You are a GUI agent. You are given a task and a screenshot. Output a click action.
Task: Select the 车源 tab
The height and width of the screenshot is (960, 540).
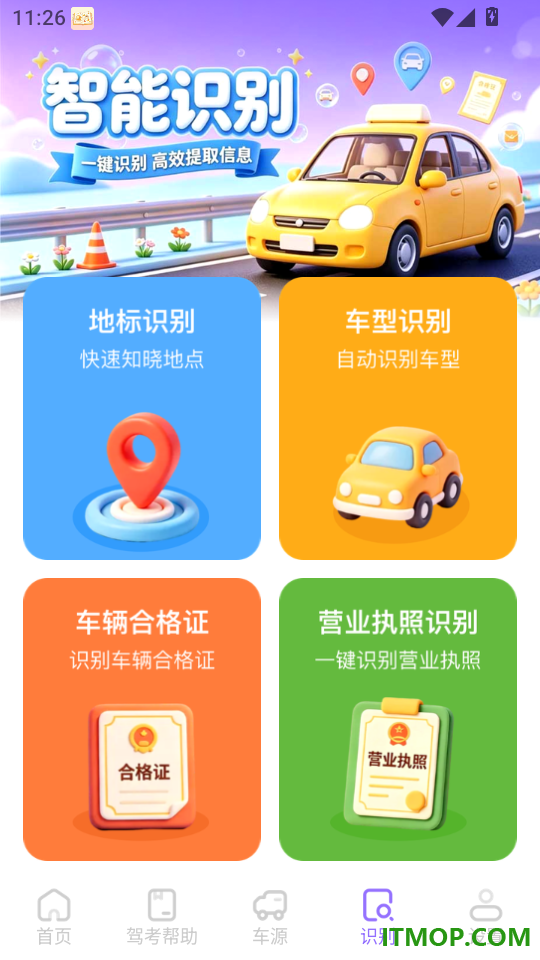(x=270, y=917)
